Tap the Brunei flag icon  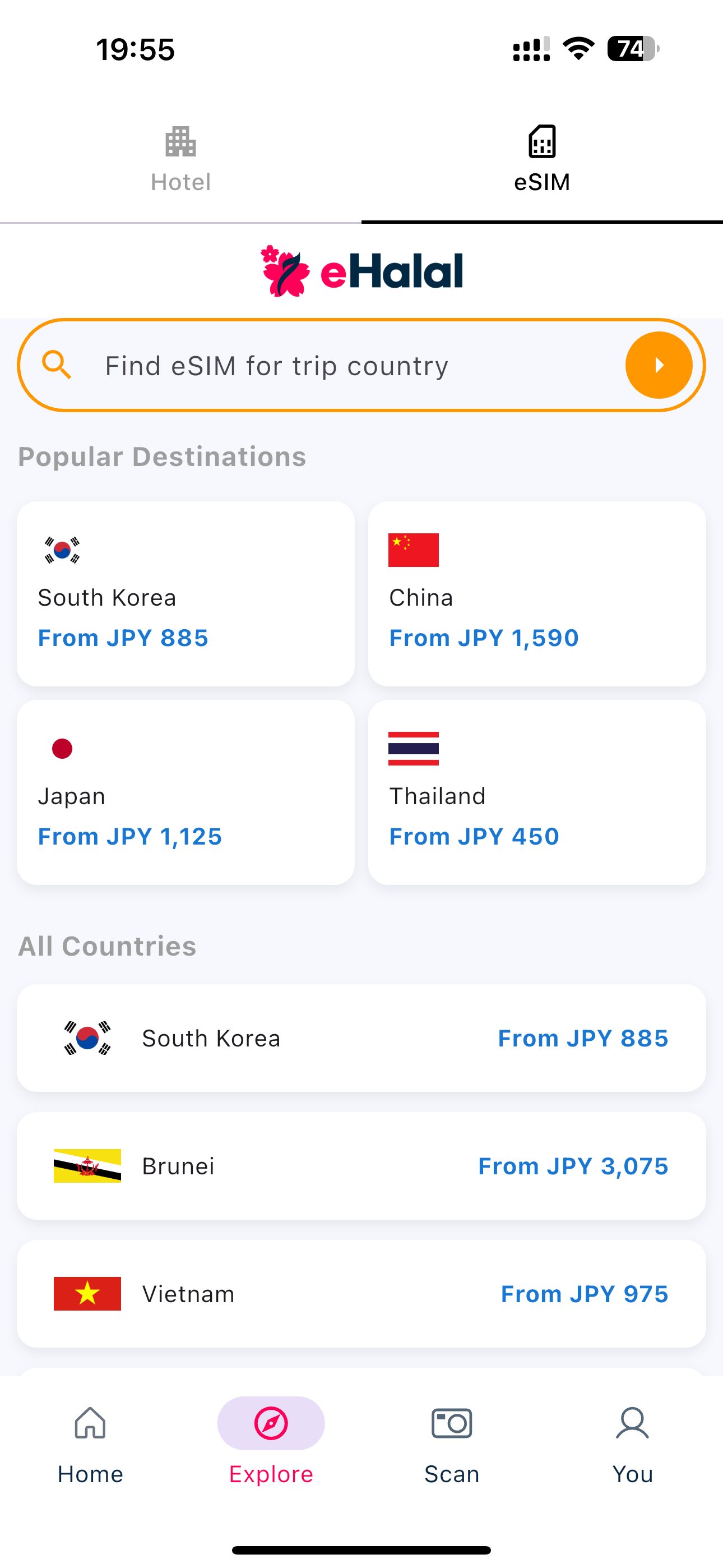(x=87, y=1166)
